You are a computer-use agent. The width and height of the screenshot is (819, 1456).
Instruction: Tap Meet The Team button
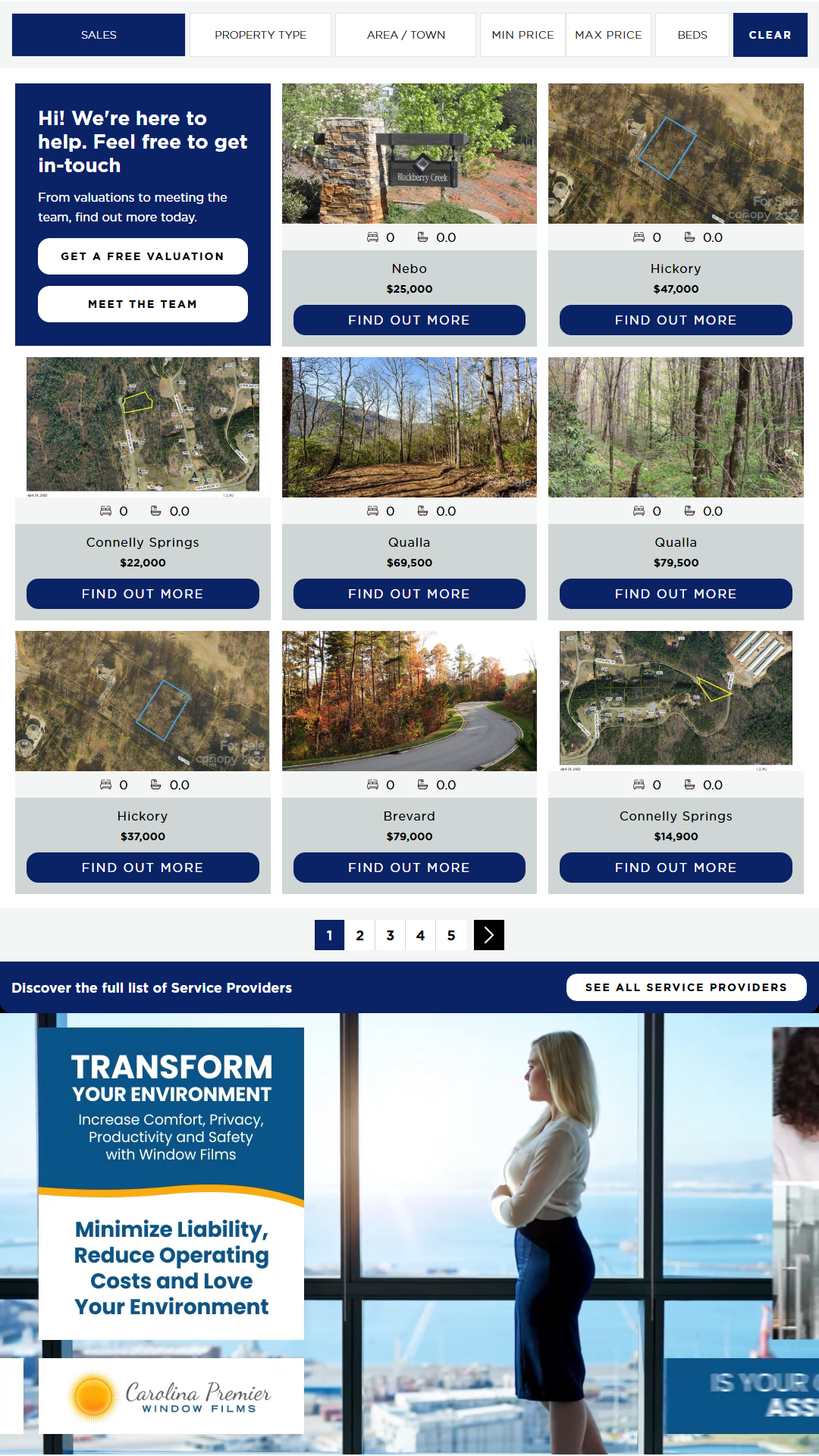pyautogui.click(x=143, y=304)
